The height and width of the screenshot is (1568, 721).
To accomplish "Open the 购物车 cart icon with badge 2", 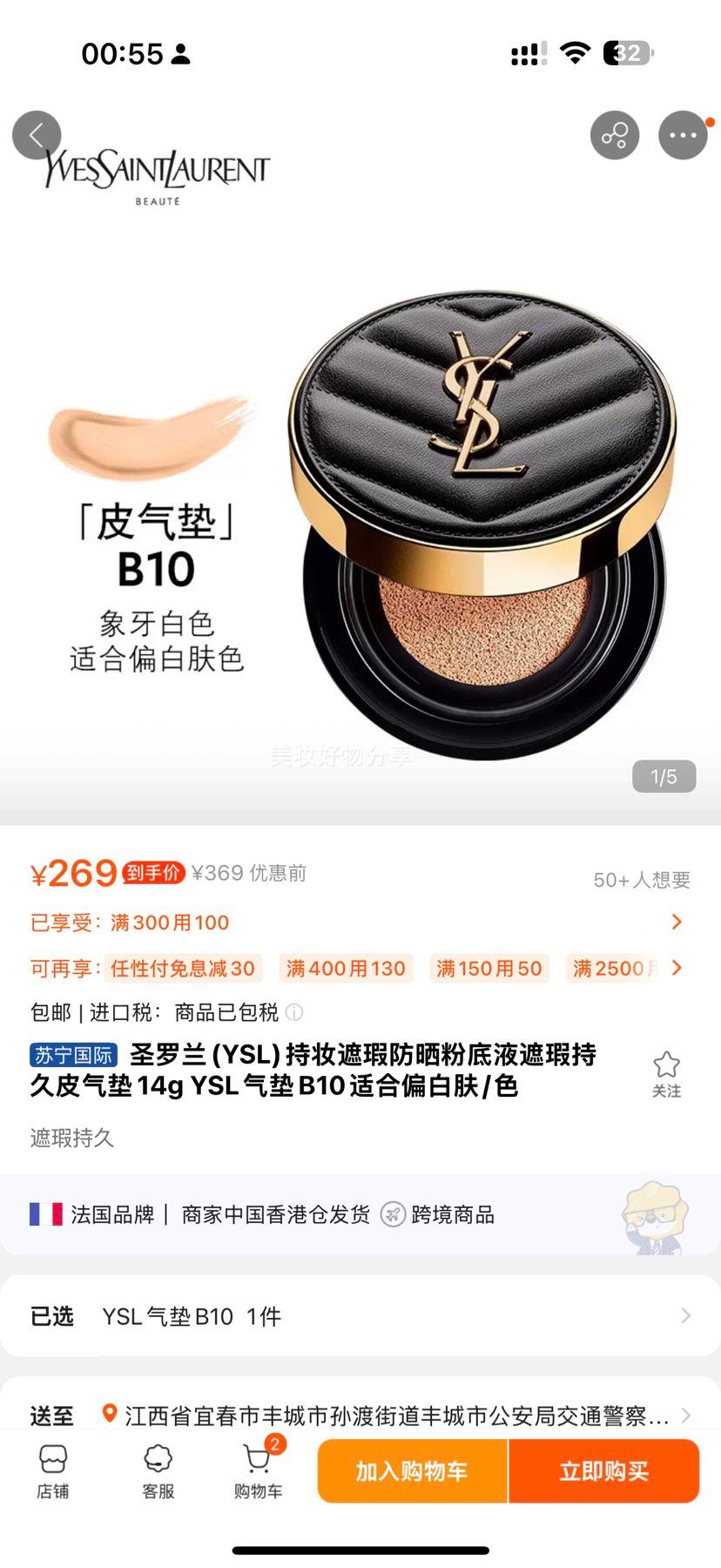I will (259, 1472).
